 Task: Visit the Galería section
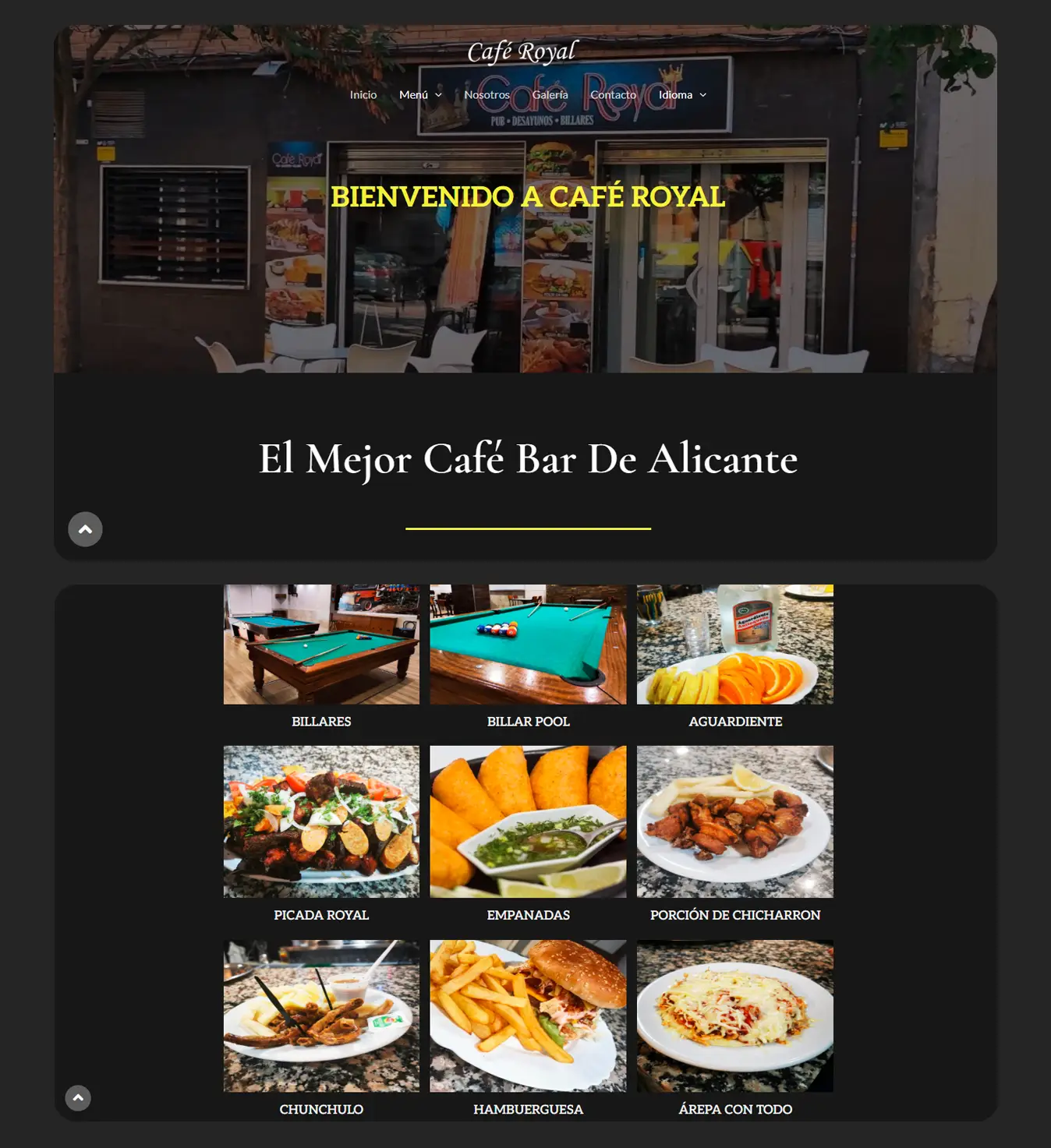550,95
